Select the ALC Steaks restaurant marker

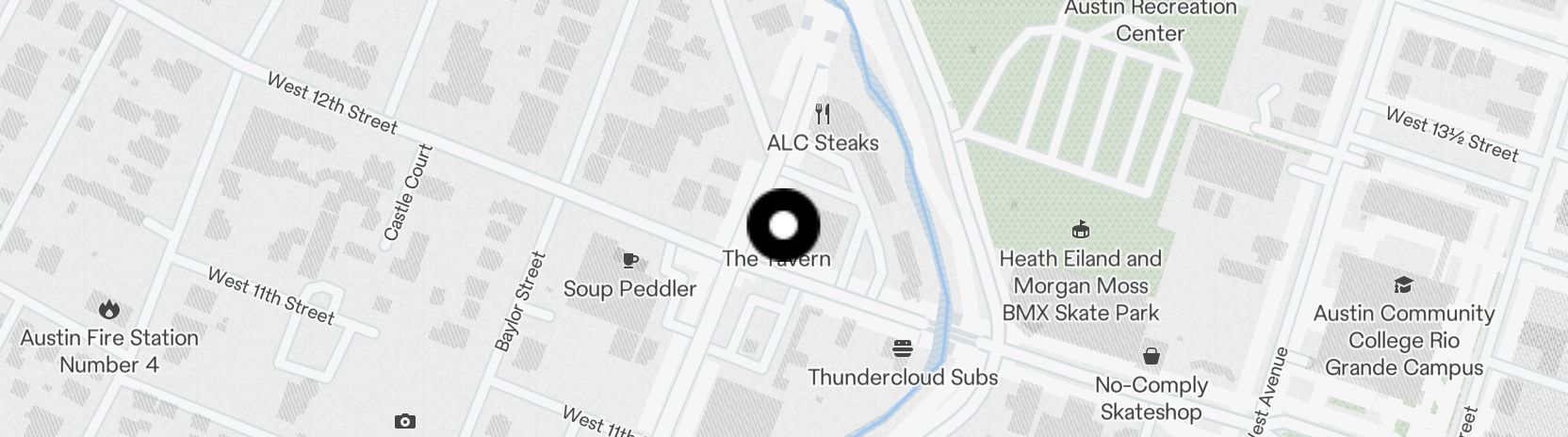click(x=823, y=115)
